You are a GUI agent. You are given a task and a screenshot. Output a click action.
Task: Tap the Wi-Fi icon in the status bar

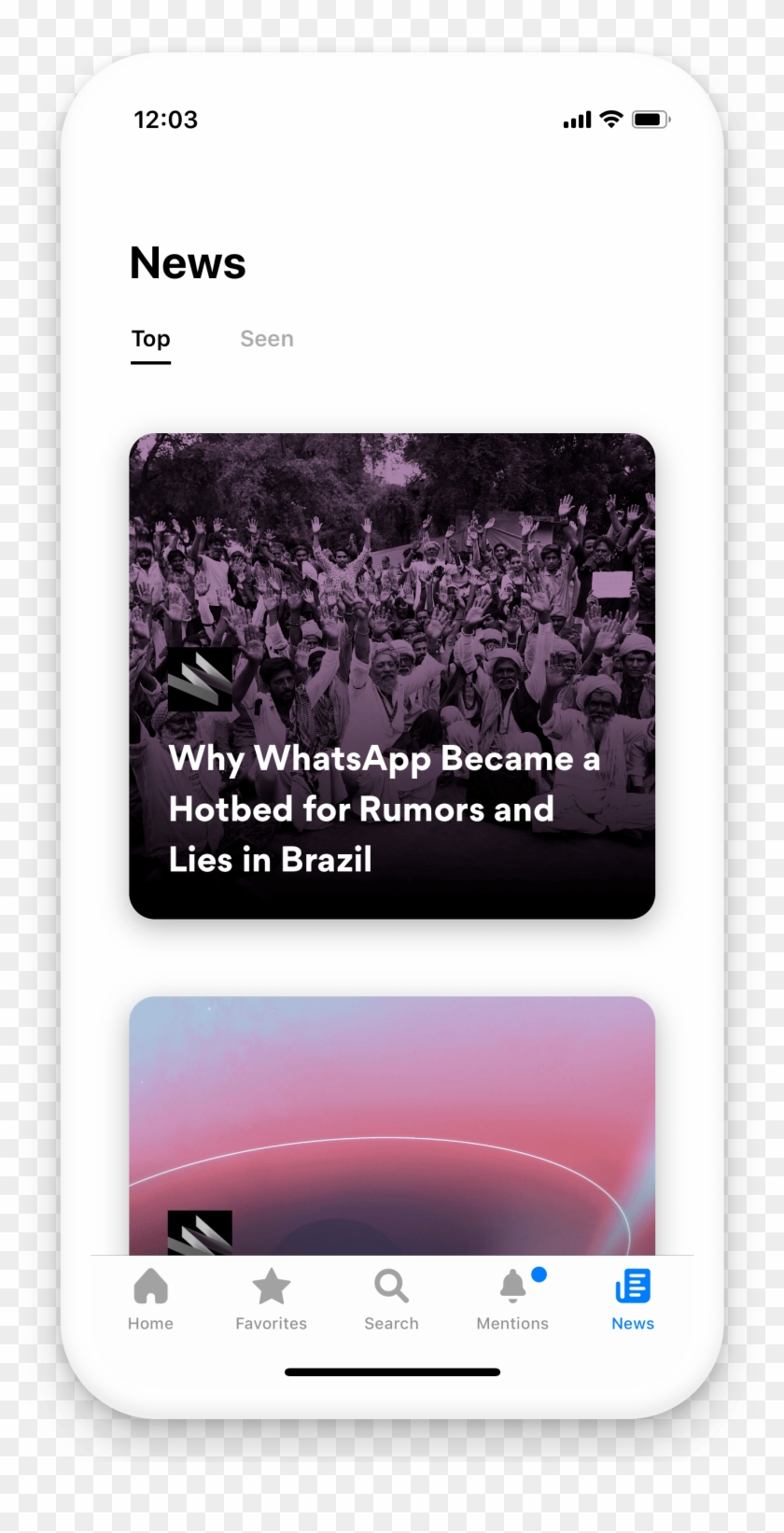click(611, 119)
